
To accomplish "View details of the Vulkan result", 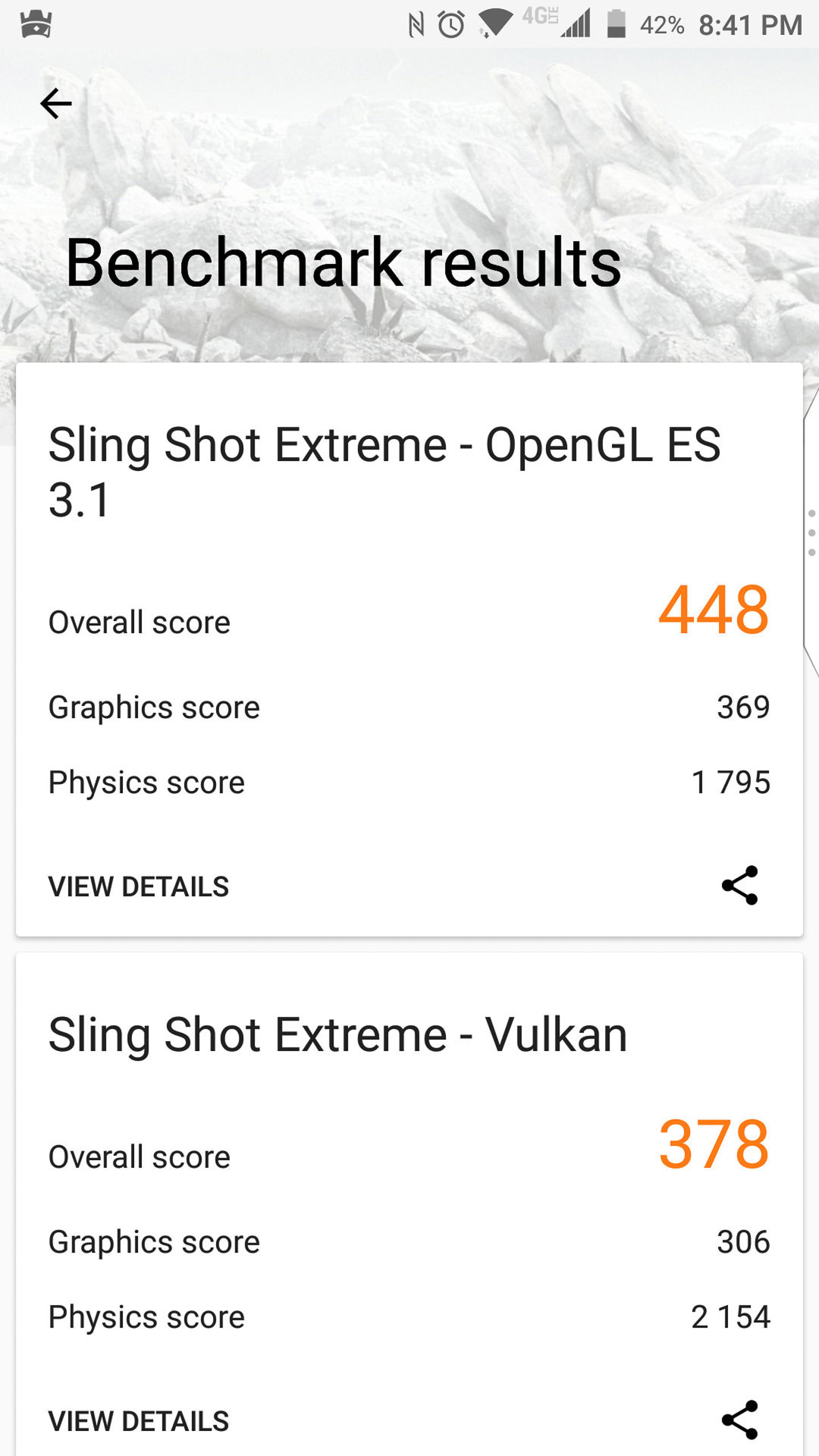I will [139, 1421].
